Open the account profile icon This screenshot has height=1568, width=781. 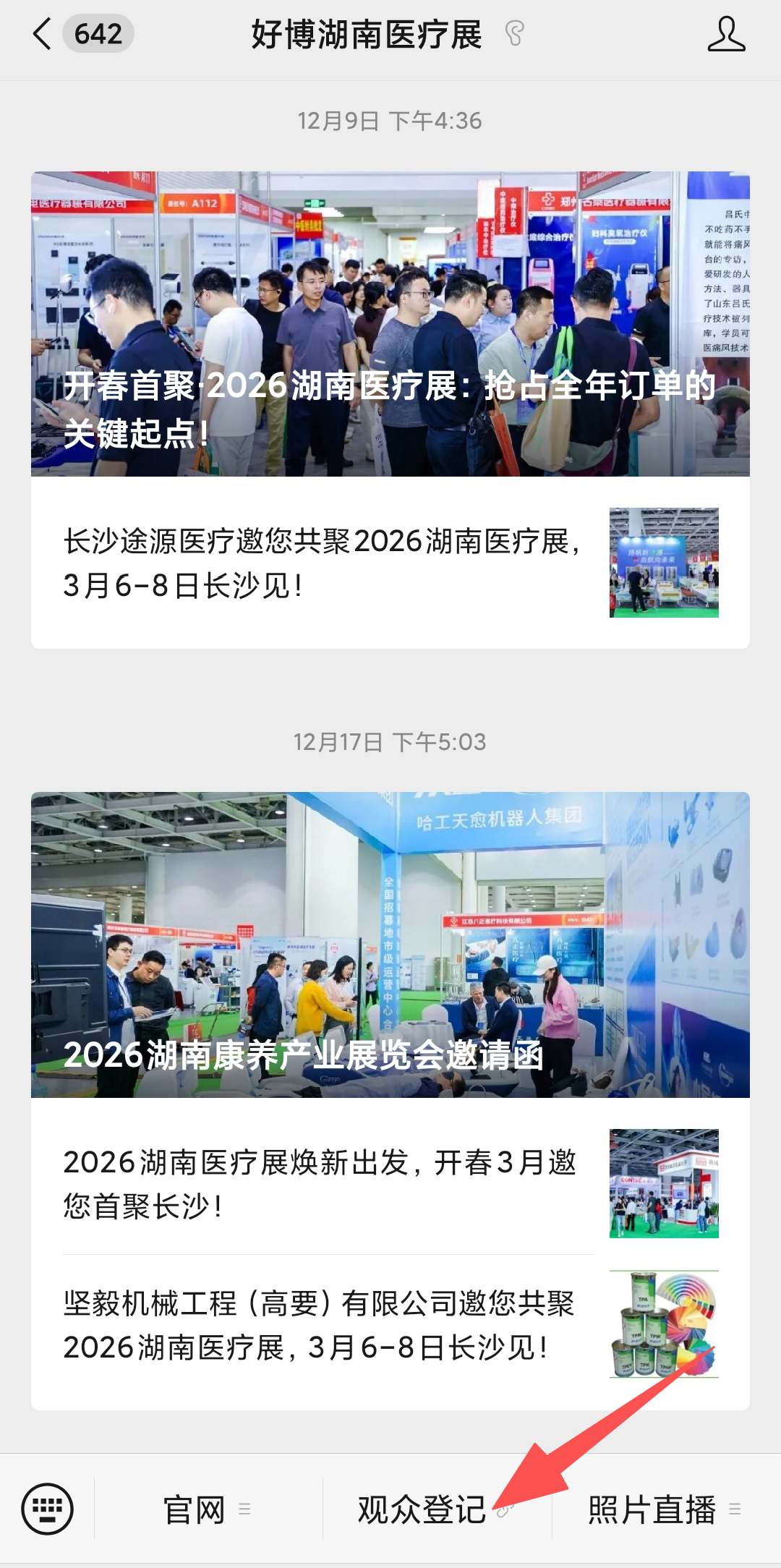[x=725, y=35]
